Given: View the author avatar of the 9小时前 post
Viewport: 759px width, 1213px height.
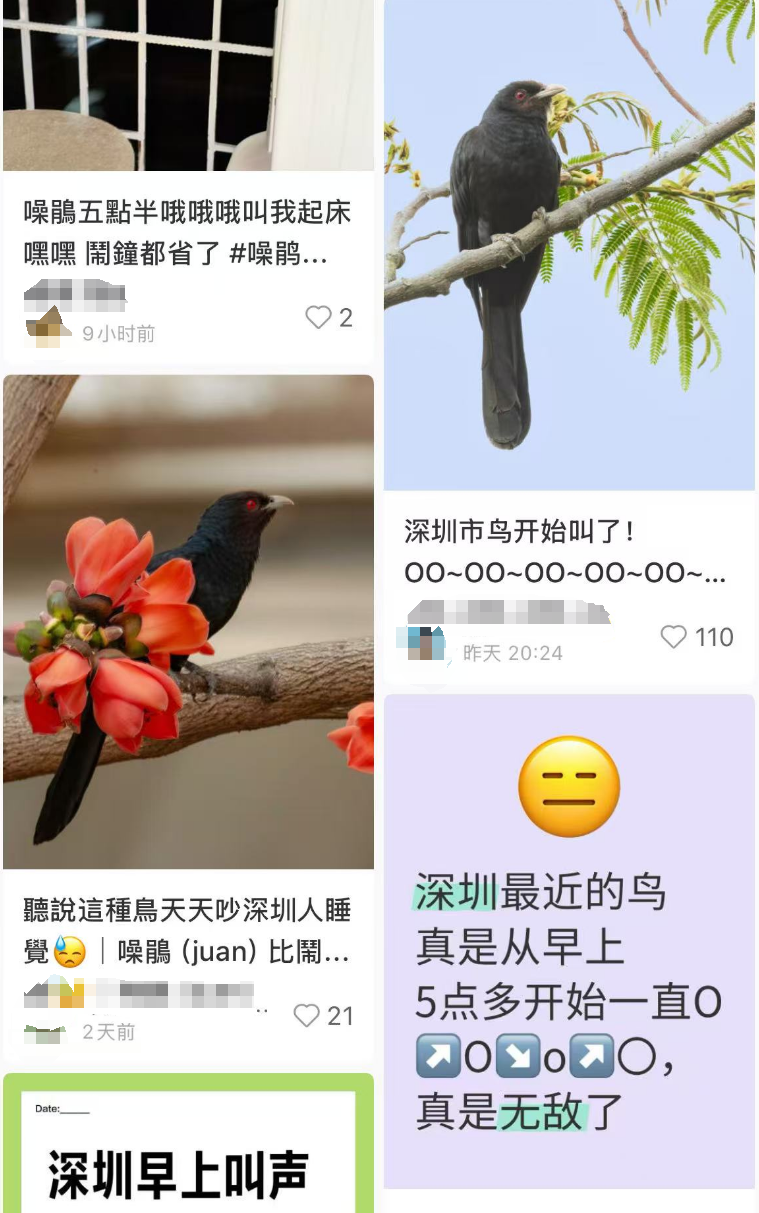Looking at the screenshot, I should [48, 328].
